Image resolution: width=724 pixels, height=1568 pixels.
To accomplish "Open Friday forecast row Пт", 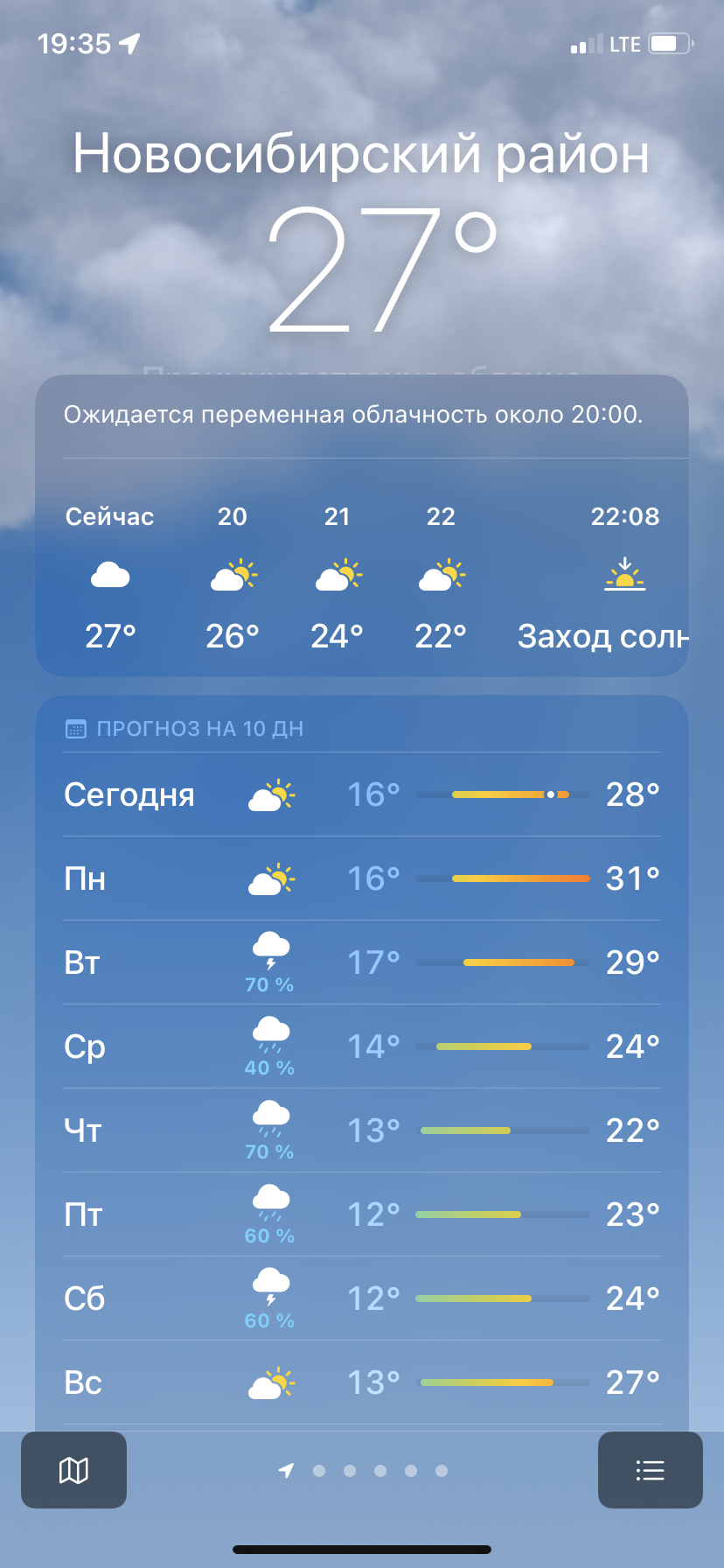I will 361,1214.
